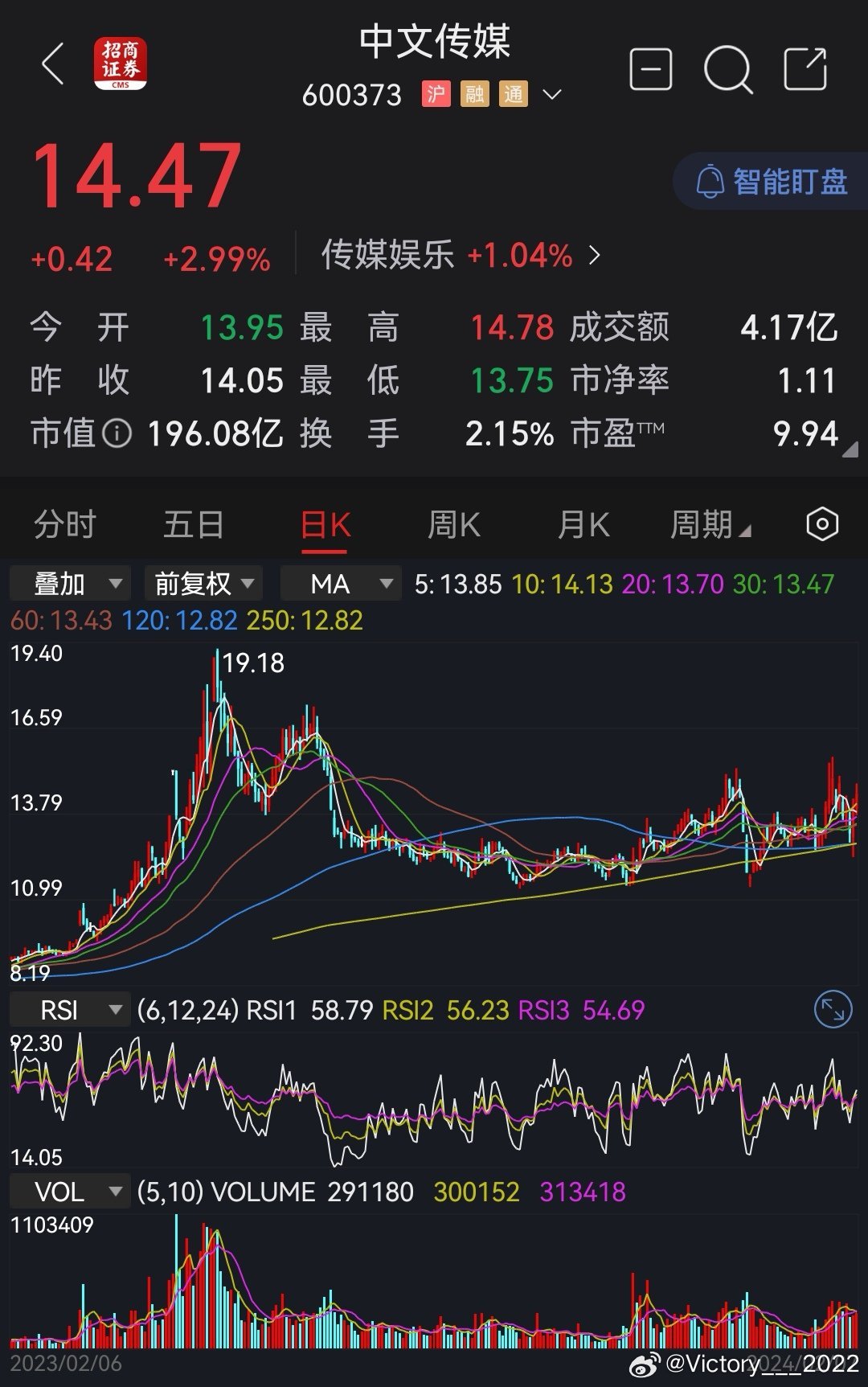868x1387 pixels.
Task: Expand the chart to full screen
Action: coord(833,1009)
